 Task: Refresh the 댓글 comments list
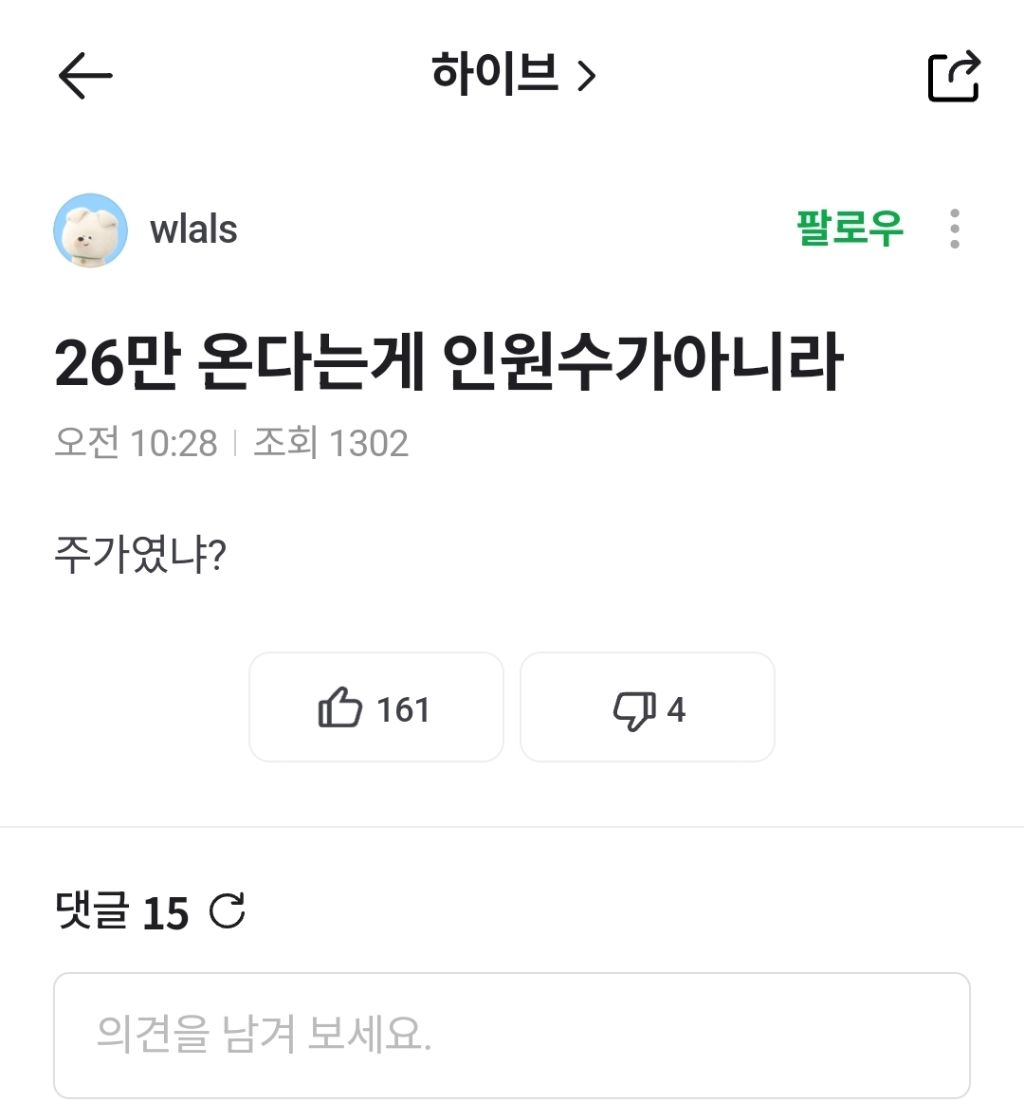pyautogui.click(x=227, y=911)
